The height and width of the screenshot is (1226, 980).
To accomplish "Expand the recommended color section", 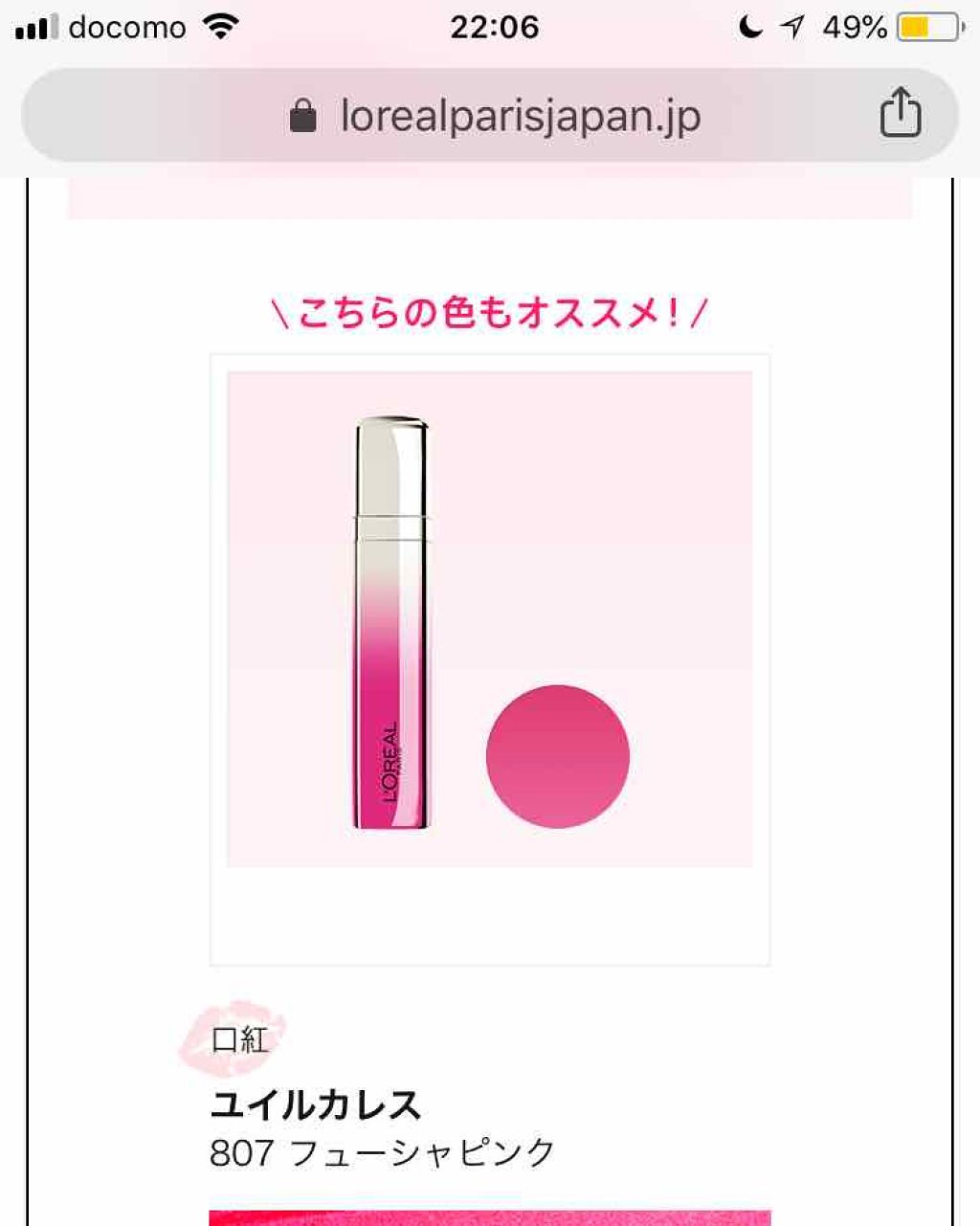I will pos(489,310).
